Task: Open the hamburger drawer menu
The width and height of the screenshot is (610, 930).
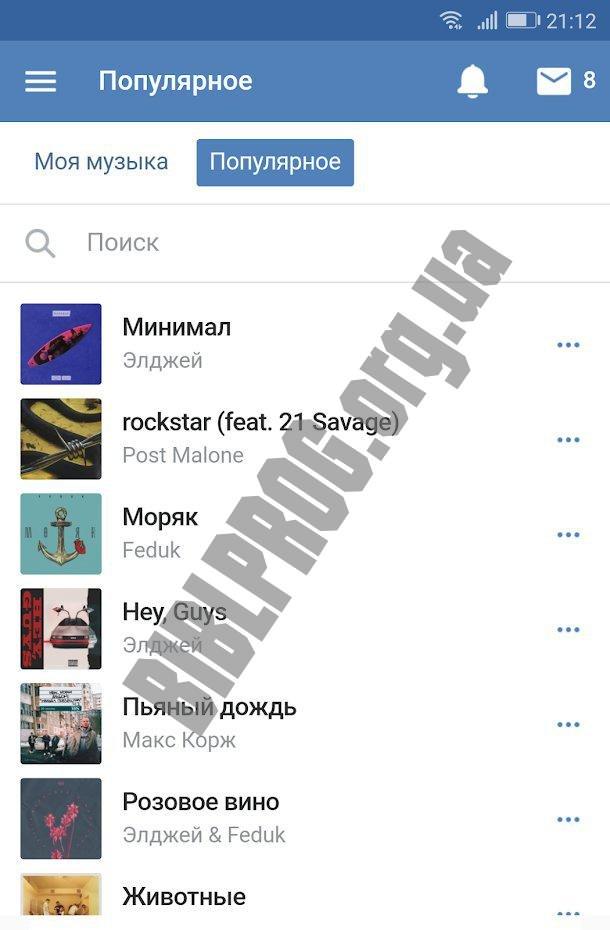Action: (x=40, y=81)
